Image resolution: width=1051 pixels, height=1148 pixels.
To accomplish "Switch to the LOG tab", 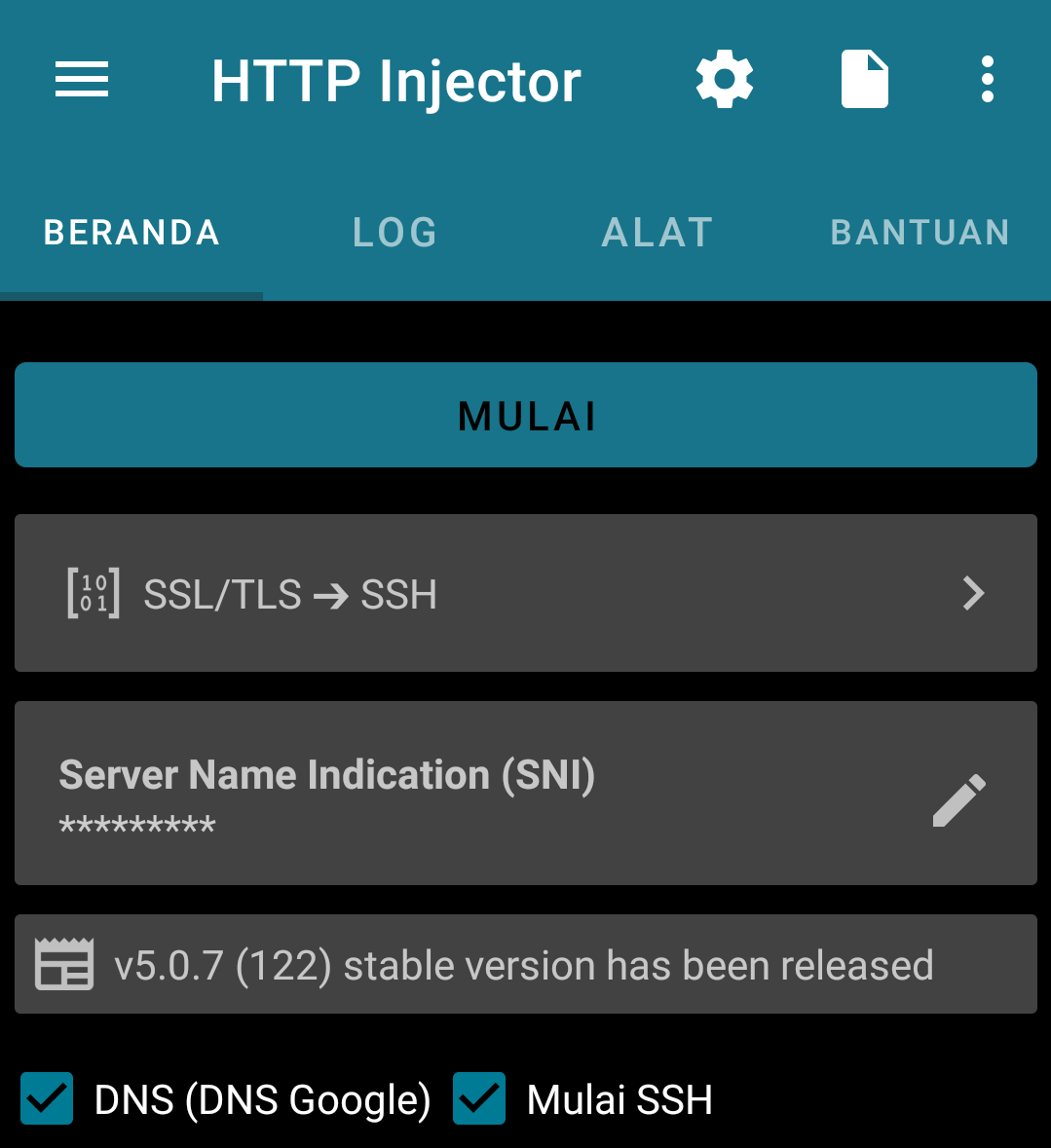I will [394, 233].
